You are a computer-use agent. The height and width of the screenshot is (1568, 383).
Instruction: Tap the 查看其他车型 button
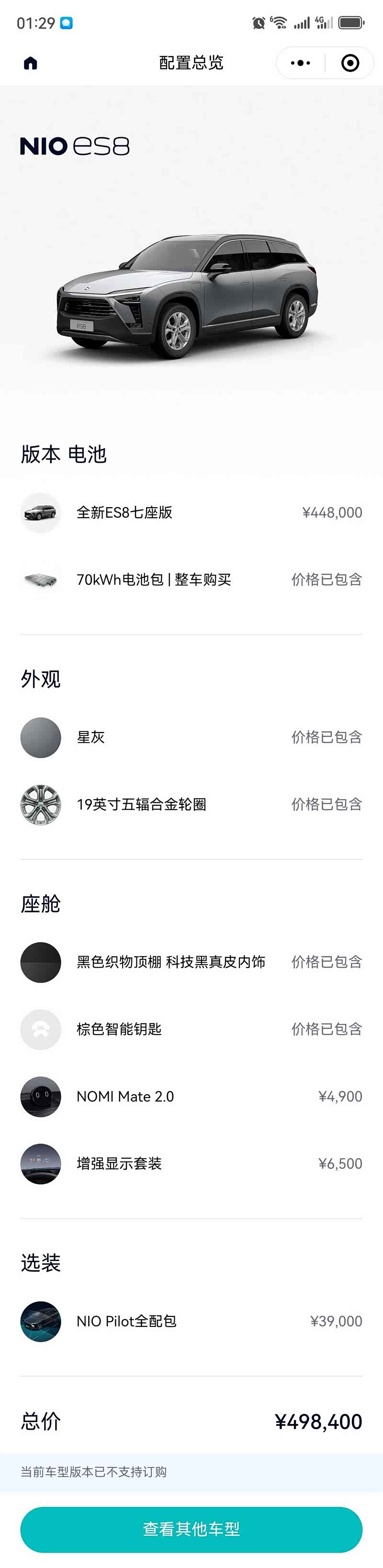(191, 1528)
